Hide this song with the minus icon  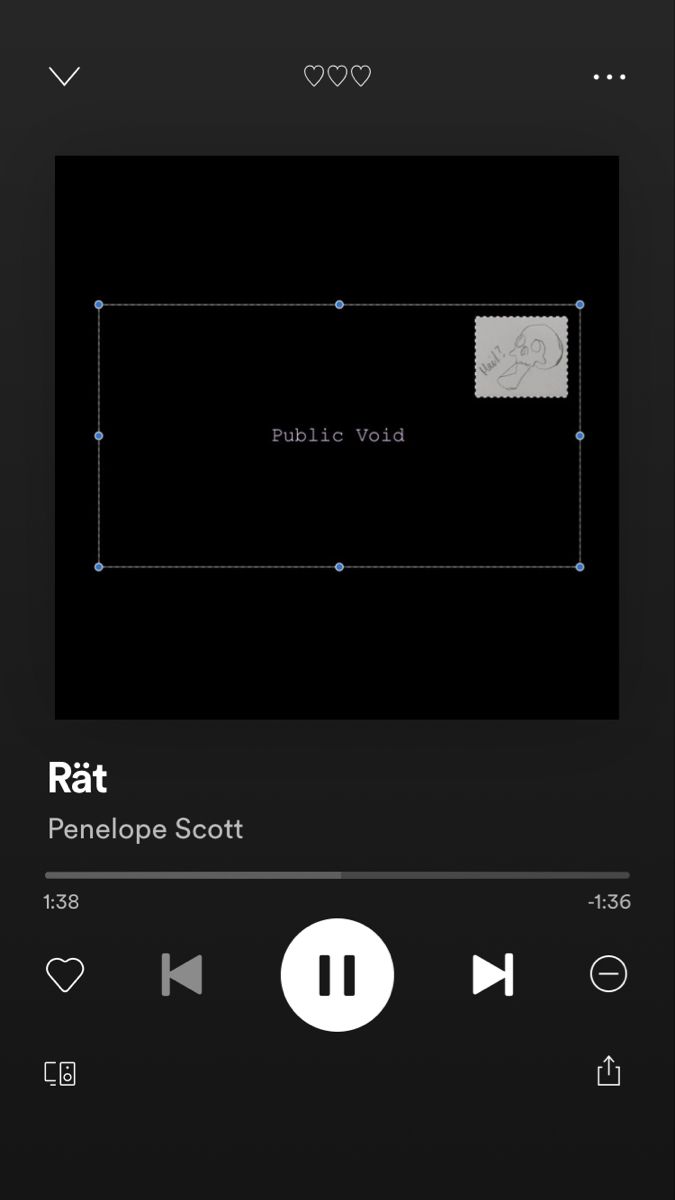[x=608, y=974]
